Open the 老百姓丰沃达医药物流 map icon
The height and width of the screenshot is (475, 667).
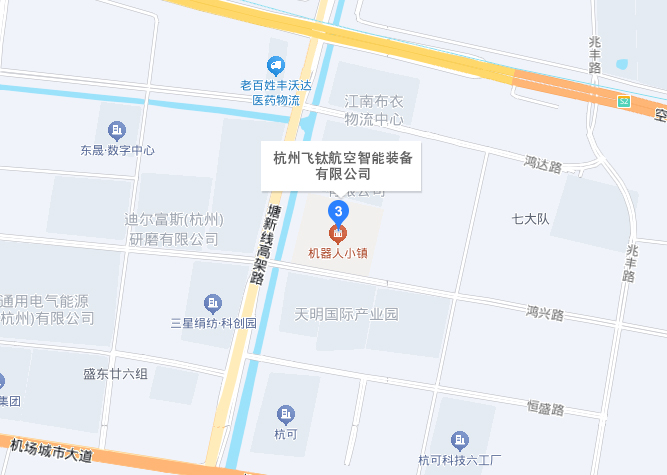click(x=275, y=65)
